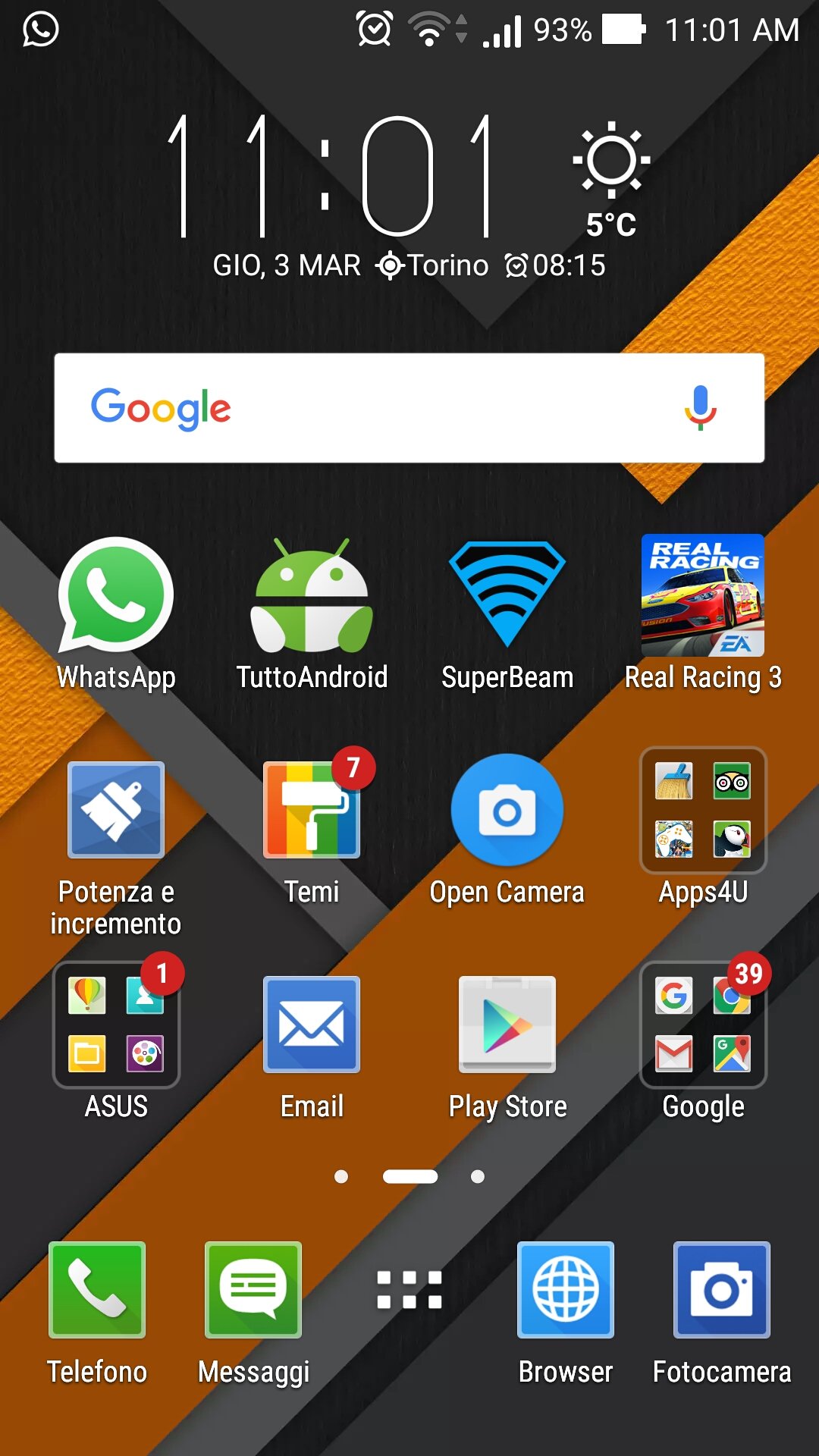Tap the Google search box

pyautogui.click(x=409, y=408)
